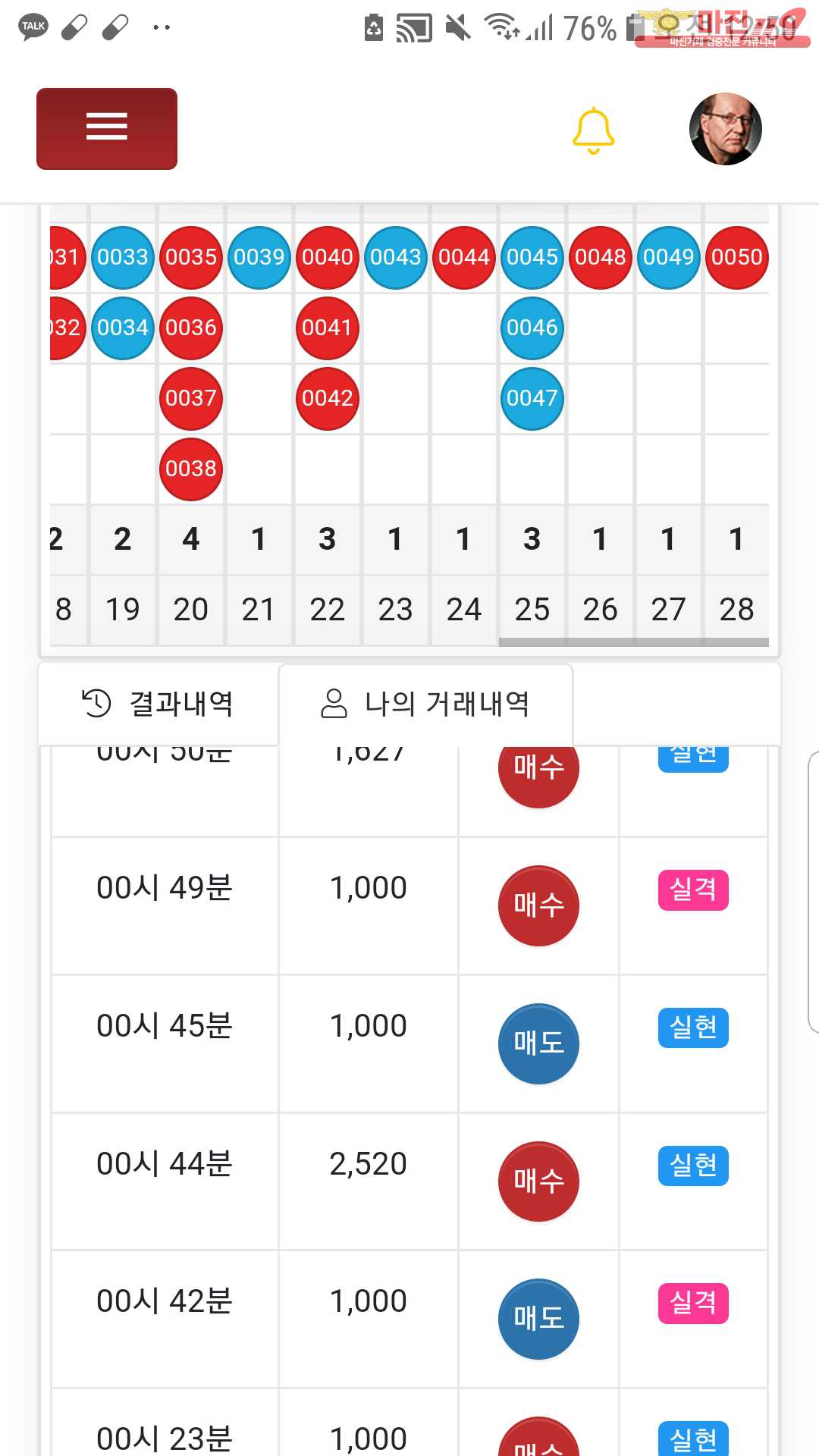The image size is (819, 1456).
Task: Open the profile avatar
Action: point(725,129)
